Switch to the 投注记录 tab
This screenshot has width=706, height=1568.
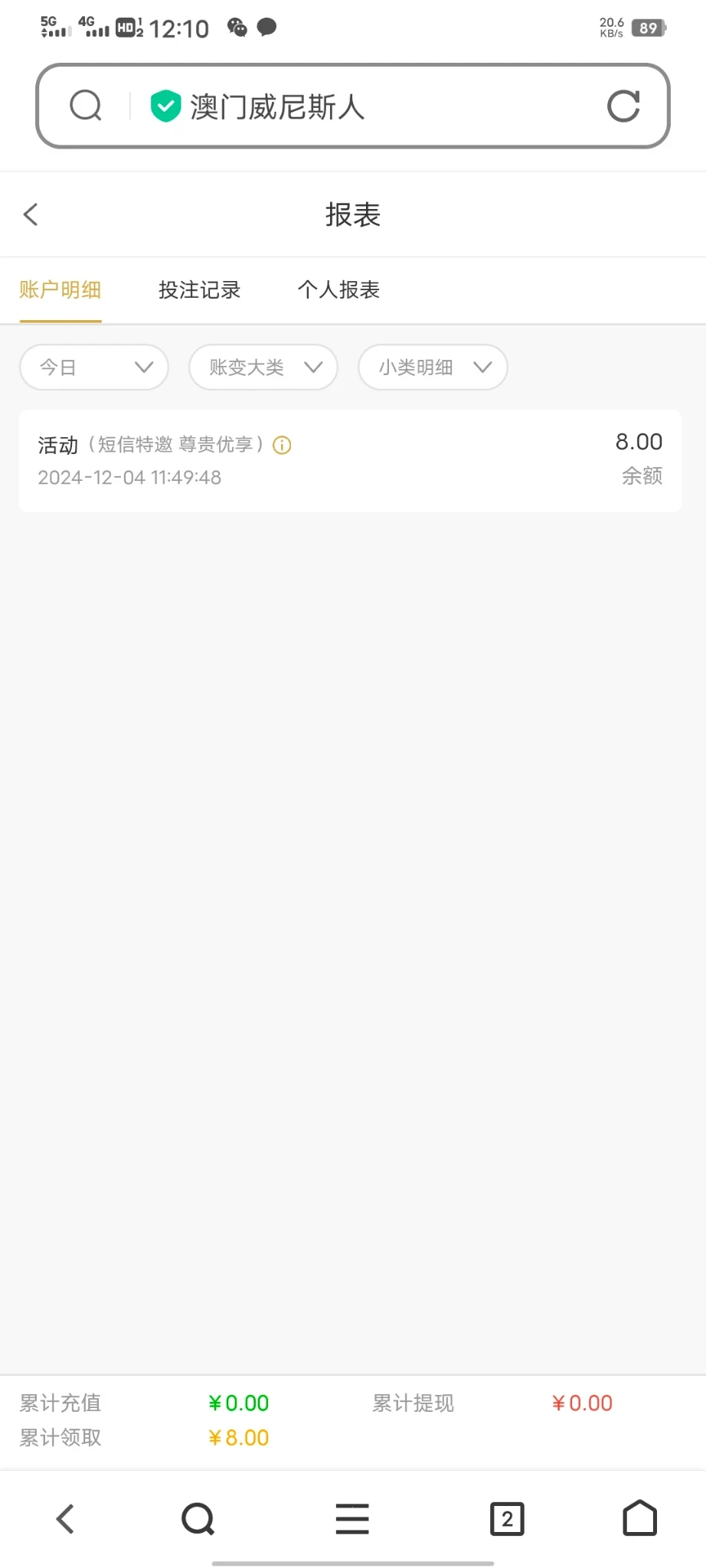tap(199, 290)
